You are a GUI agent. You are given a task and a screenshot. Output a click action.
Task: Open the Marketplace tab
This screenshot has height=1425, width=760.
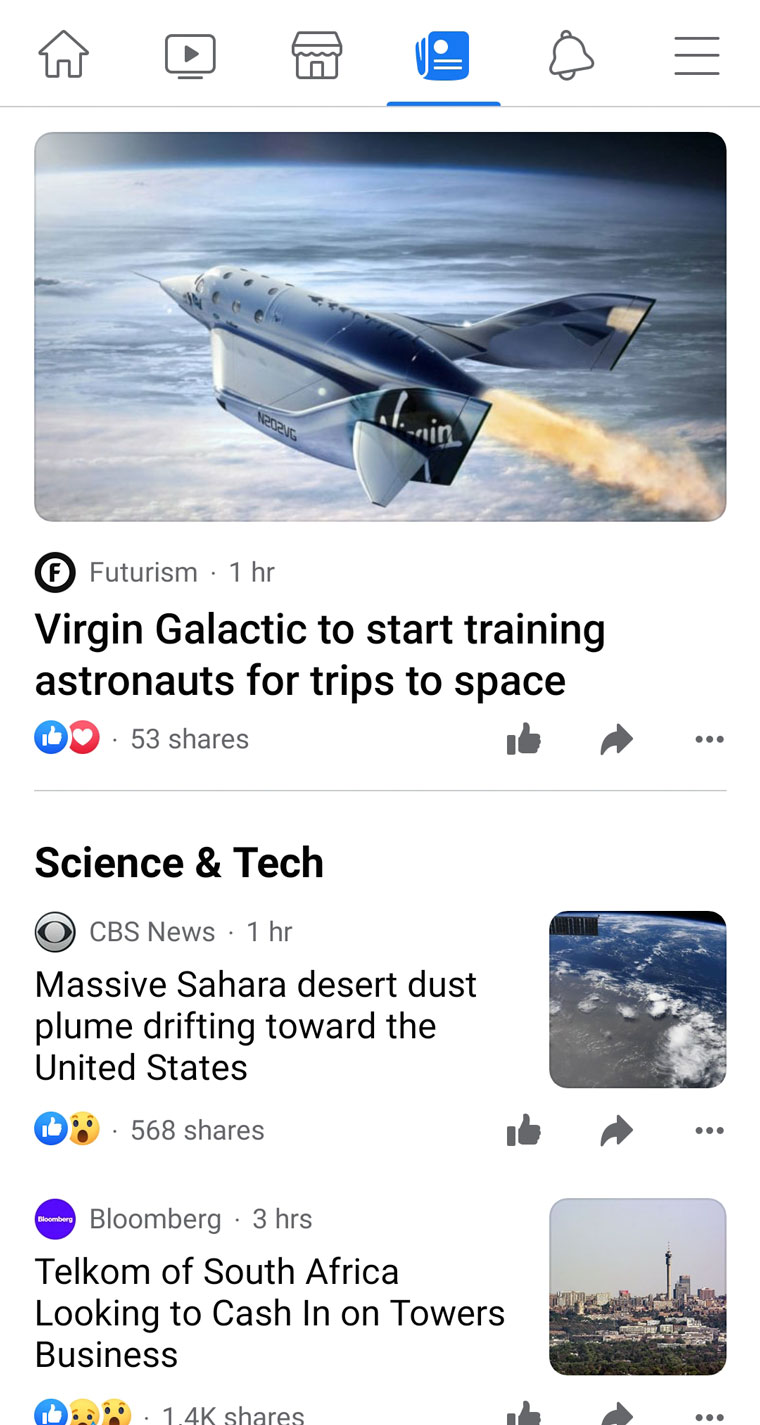click(x=317, y=55)
